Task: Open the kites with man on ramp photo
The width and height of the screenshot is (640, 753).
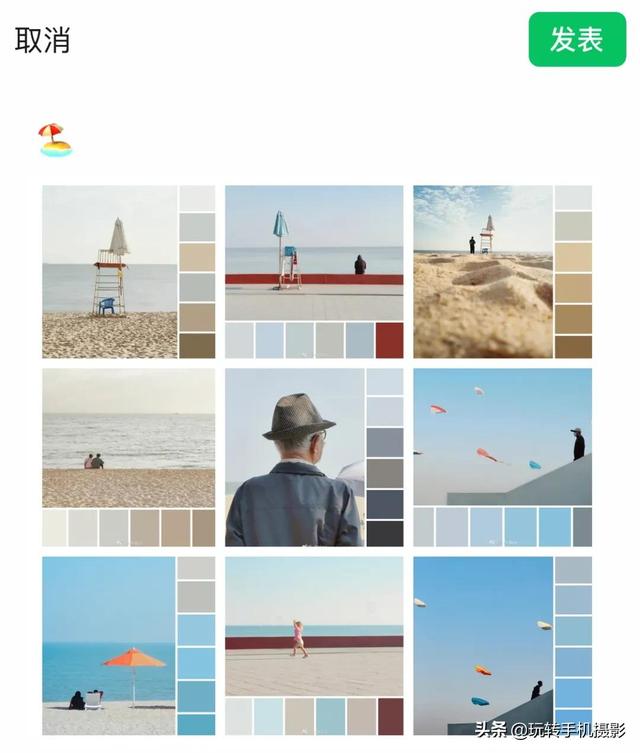Action: tap(502, 457)
